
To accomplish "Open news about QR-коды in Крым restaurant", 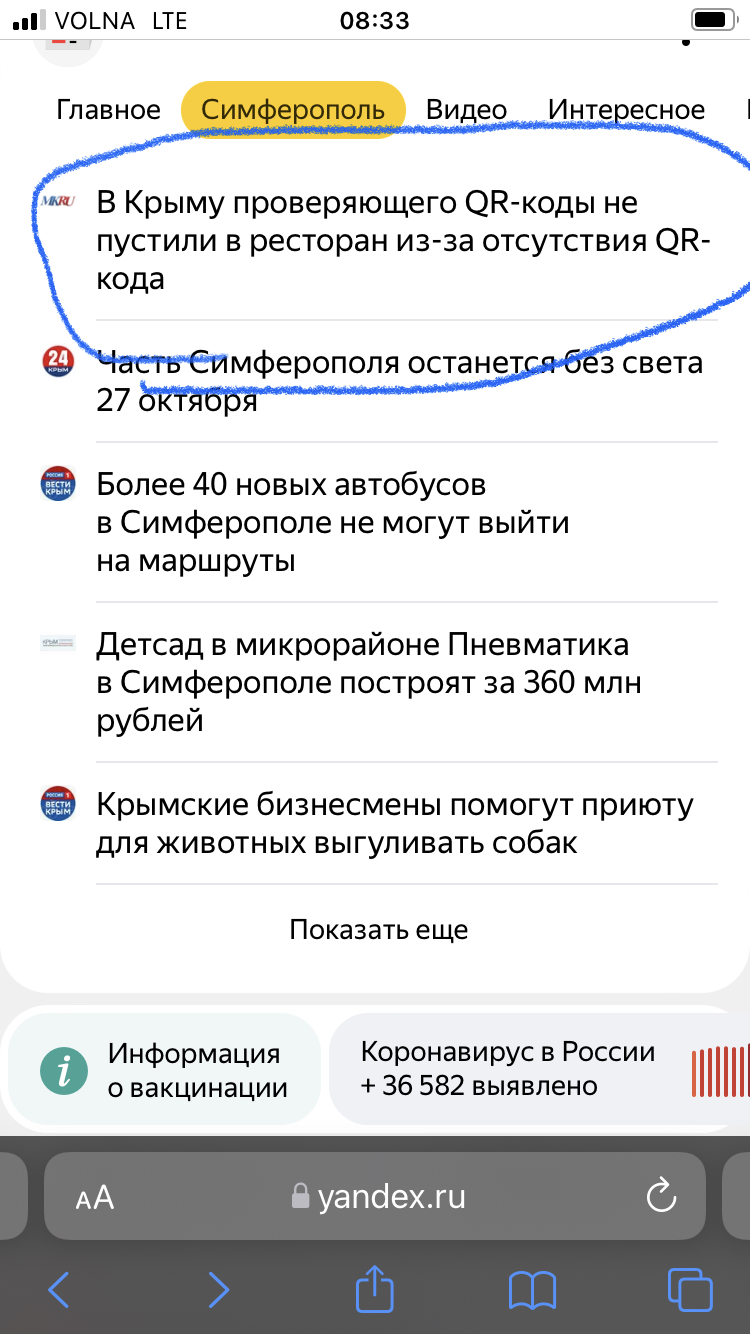I will coord(400,241).
